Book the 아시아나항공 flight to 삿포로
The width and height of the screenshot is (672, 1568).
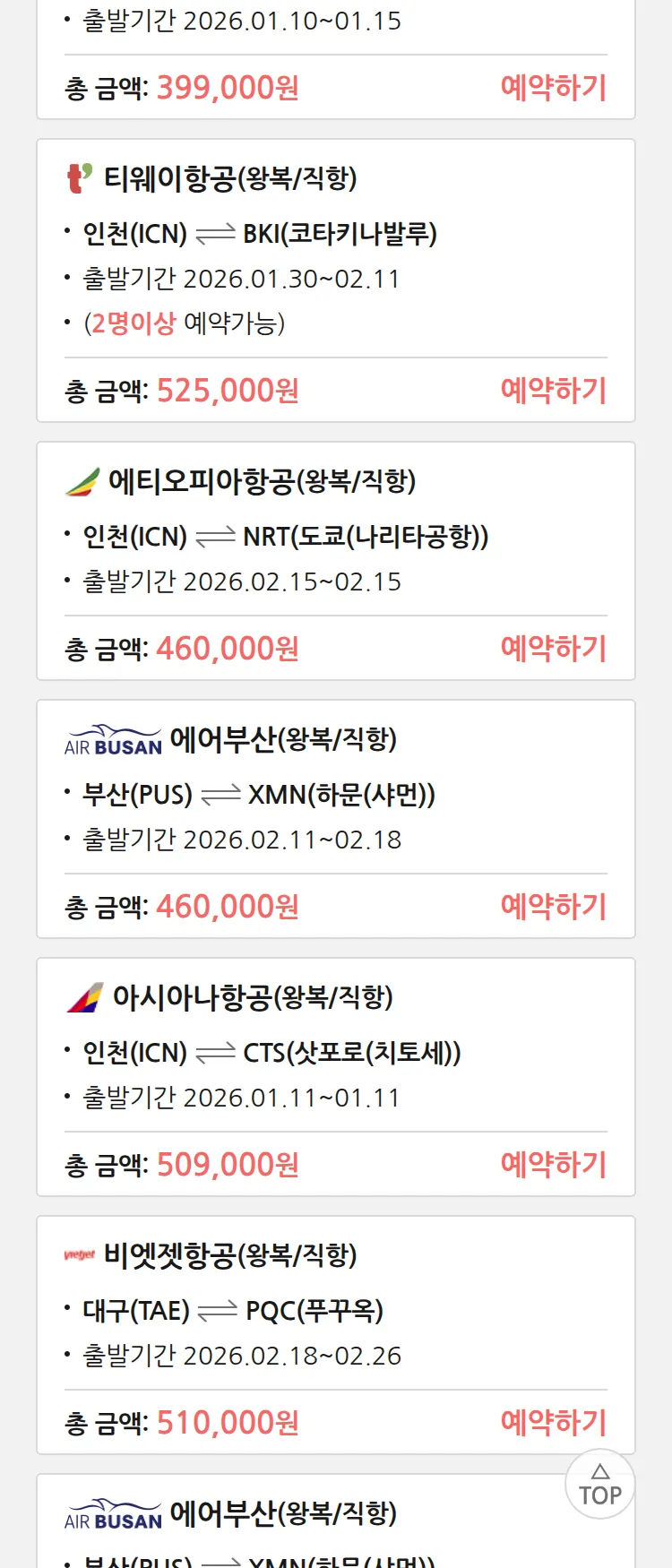[553, 1165]
